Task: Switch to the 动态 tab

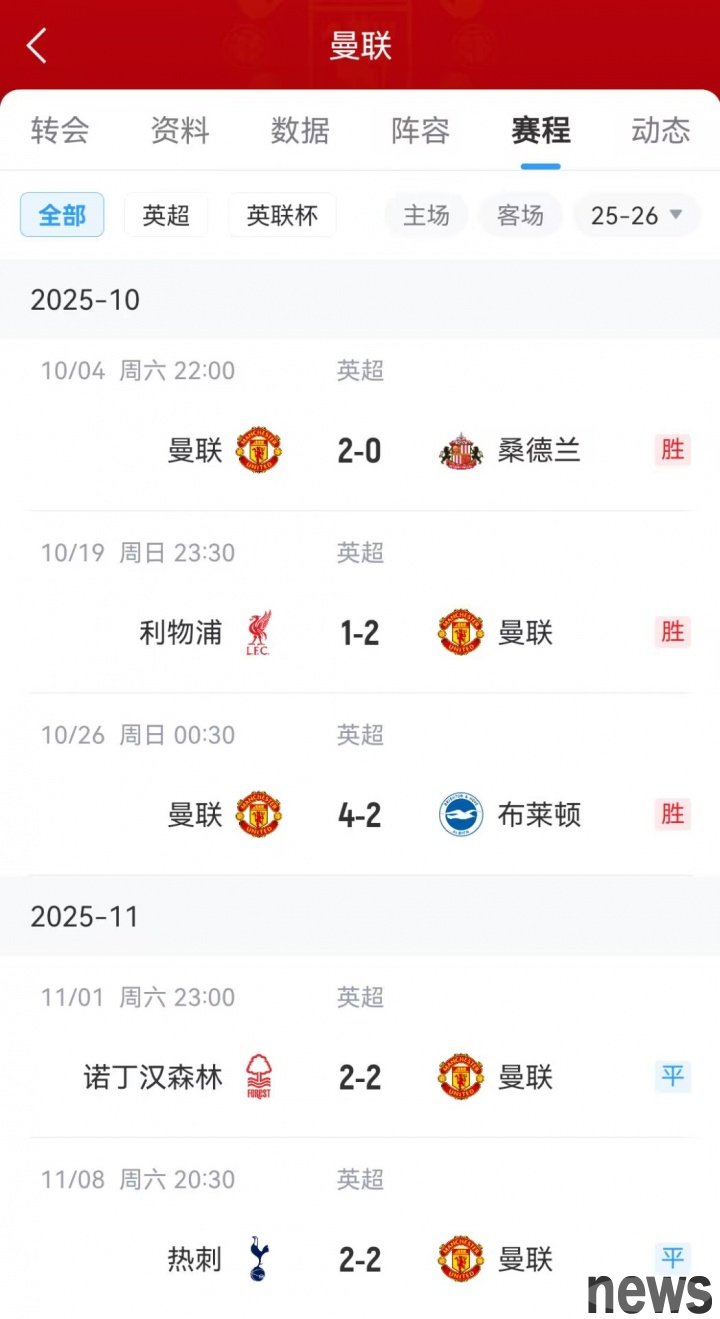Action: [x=660, y=130]
